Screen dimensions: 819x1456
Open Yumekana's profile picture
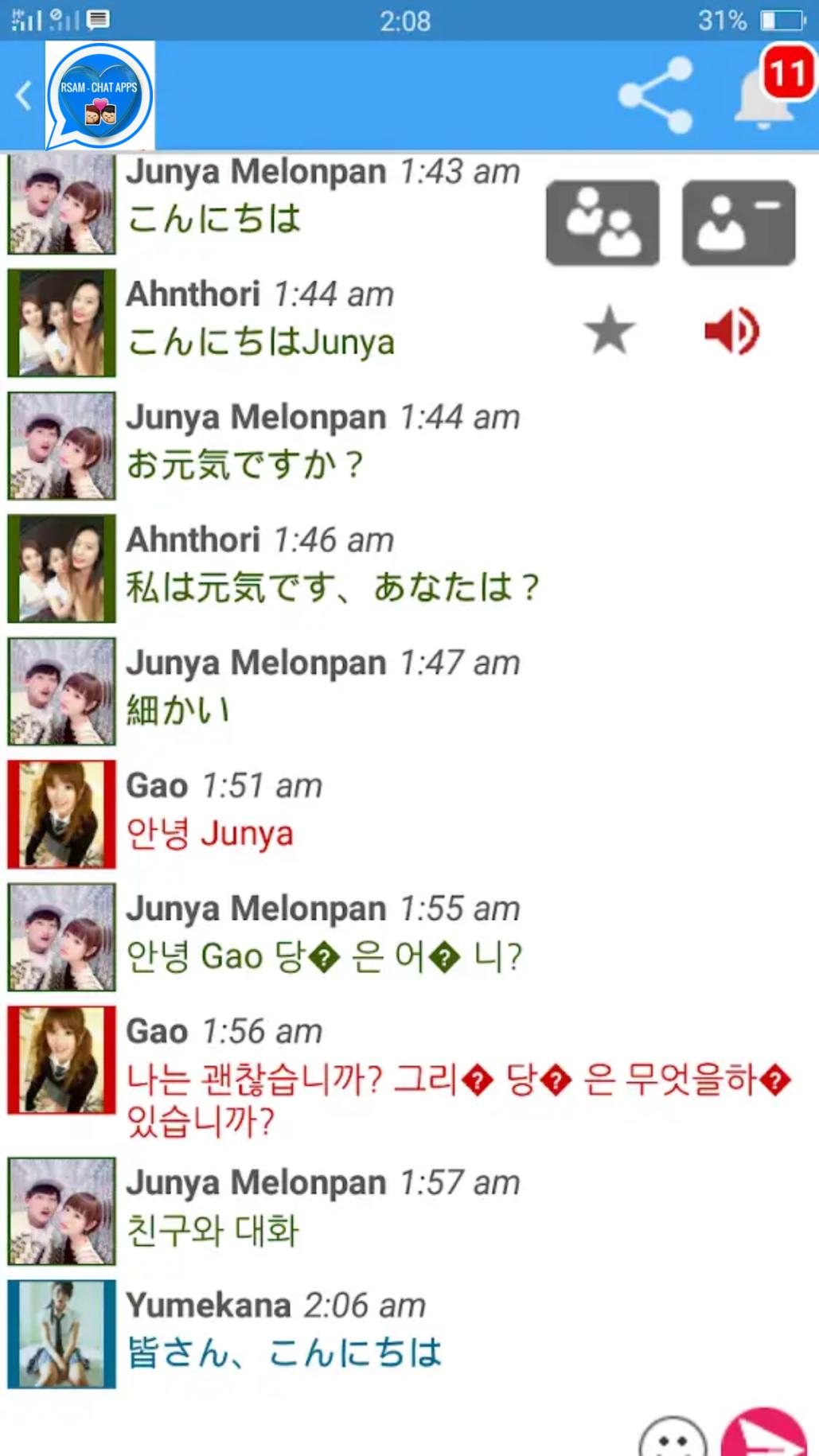(62, 1334)
